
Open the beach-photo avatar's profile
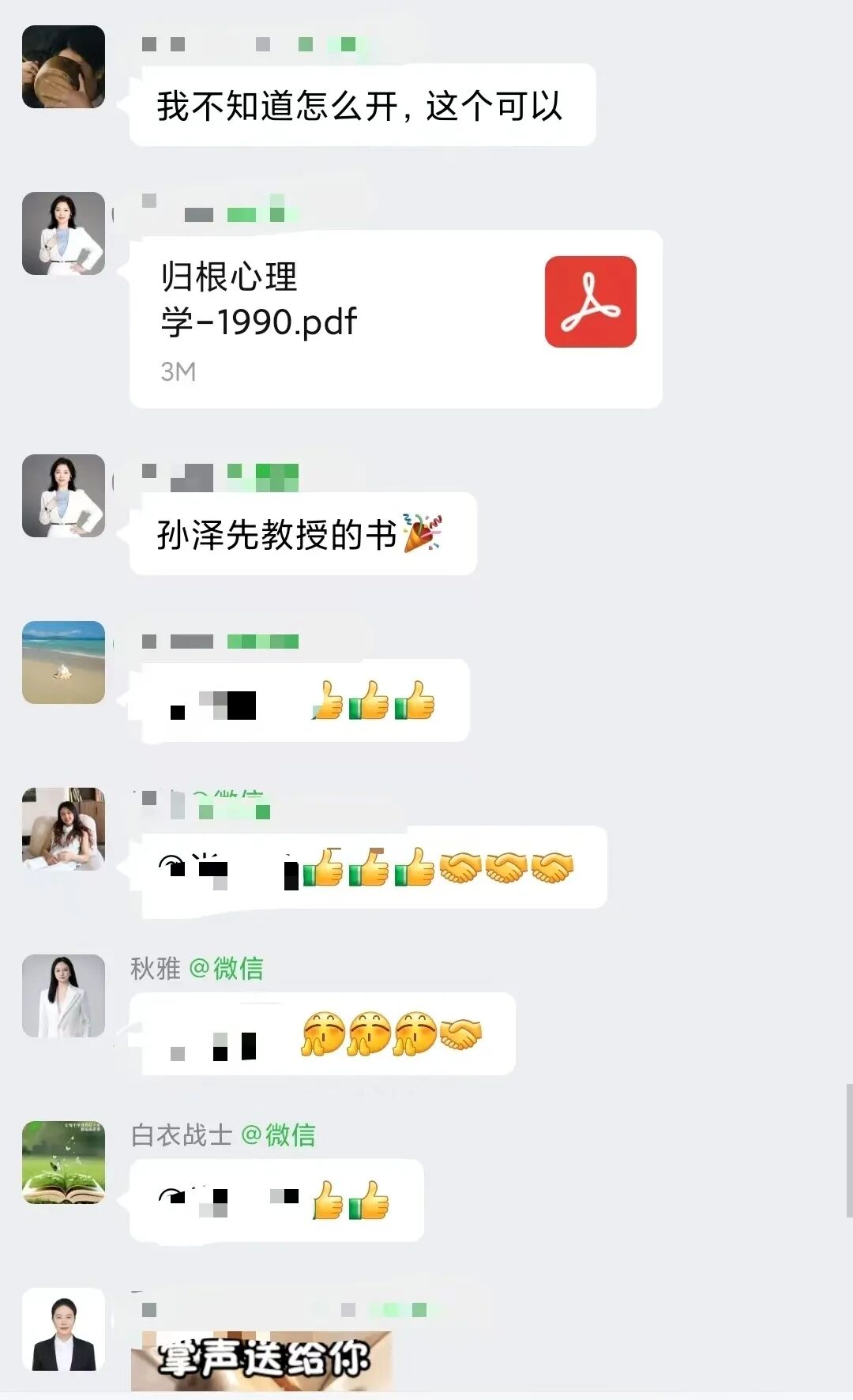(63, 662)
